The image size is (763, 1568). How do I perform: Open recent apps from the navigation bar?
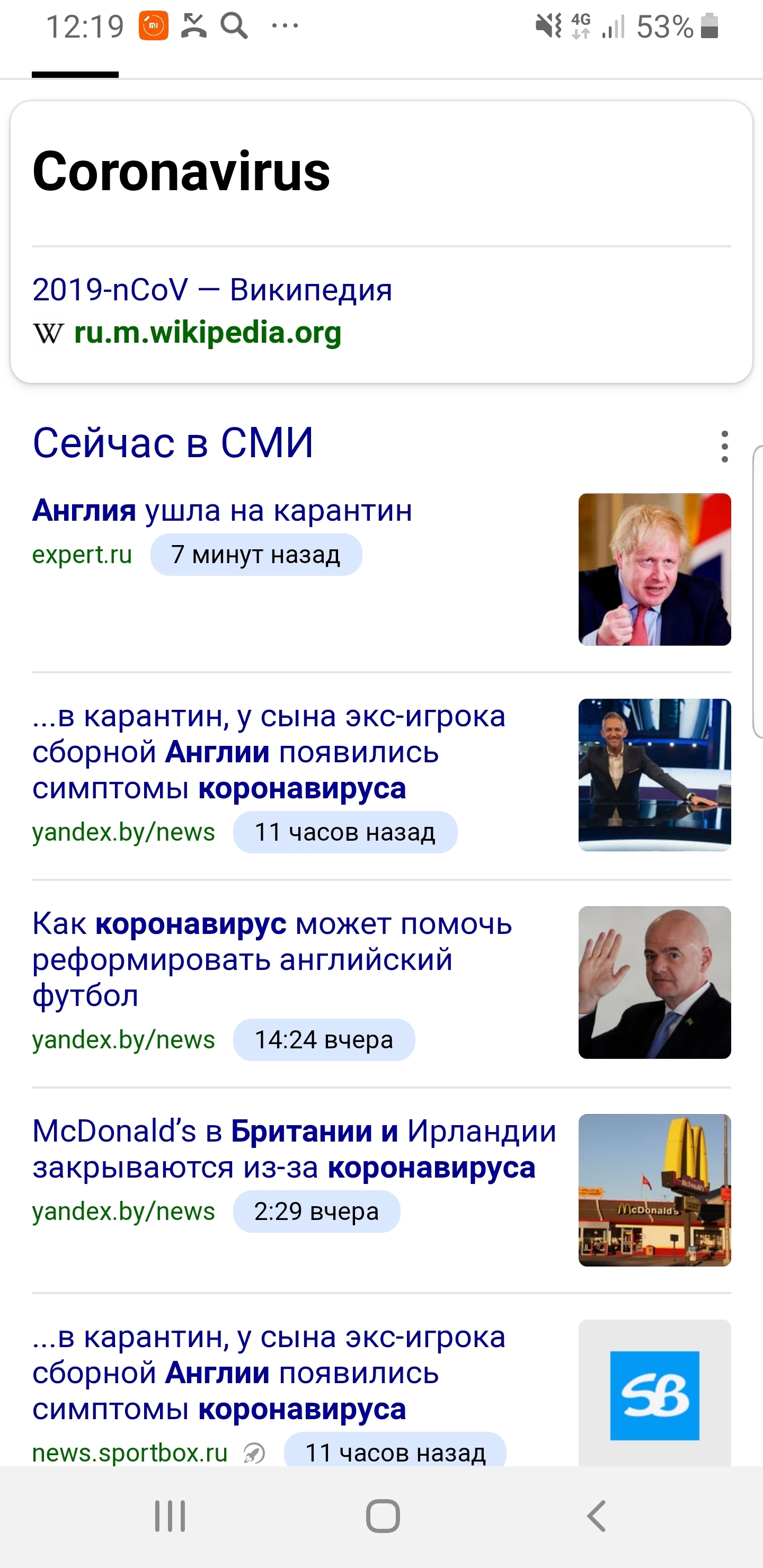[170, 1516]
